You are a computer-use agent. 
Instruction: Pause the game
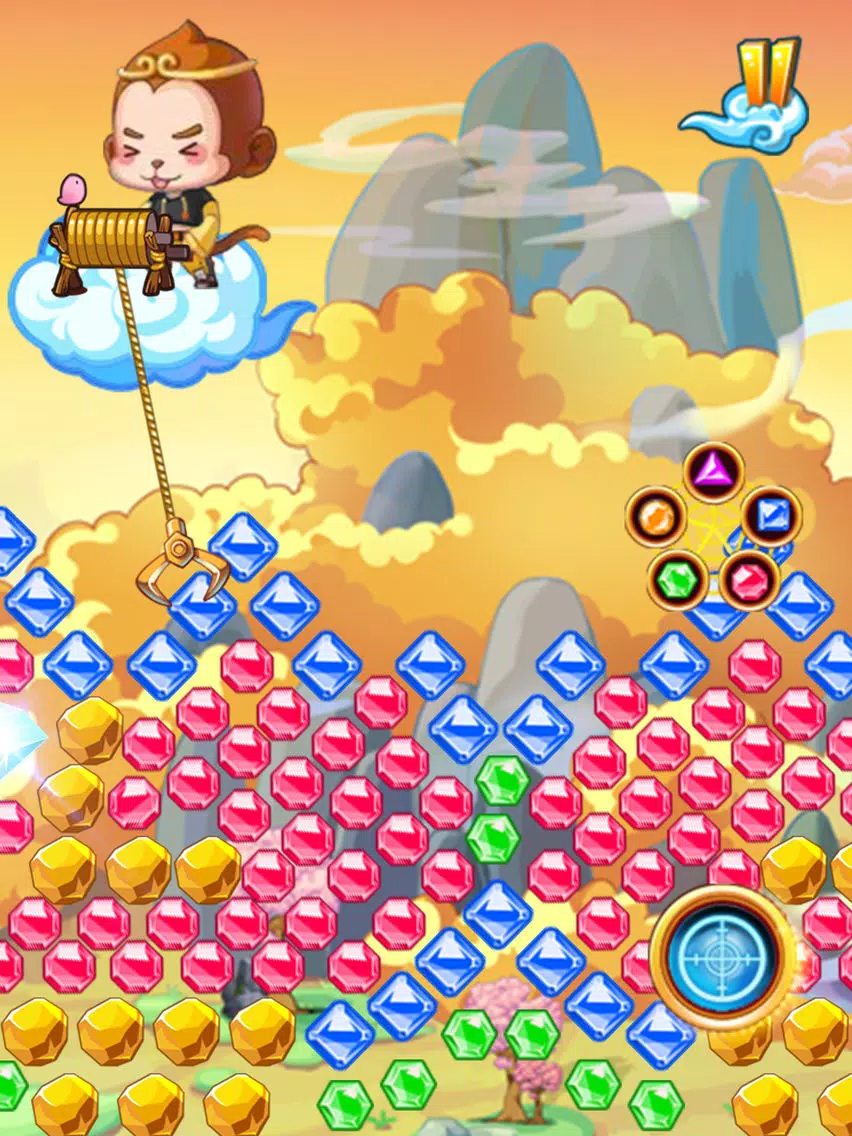tap(767, 78)
